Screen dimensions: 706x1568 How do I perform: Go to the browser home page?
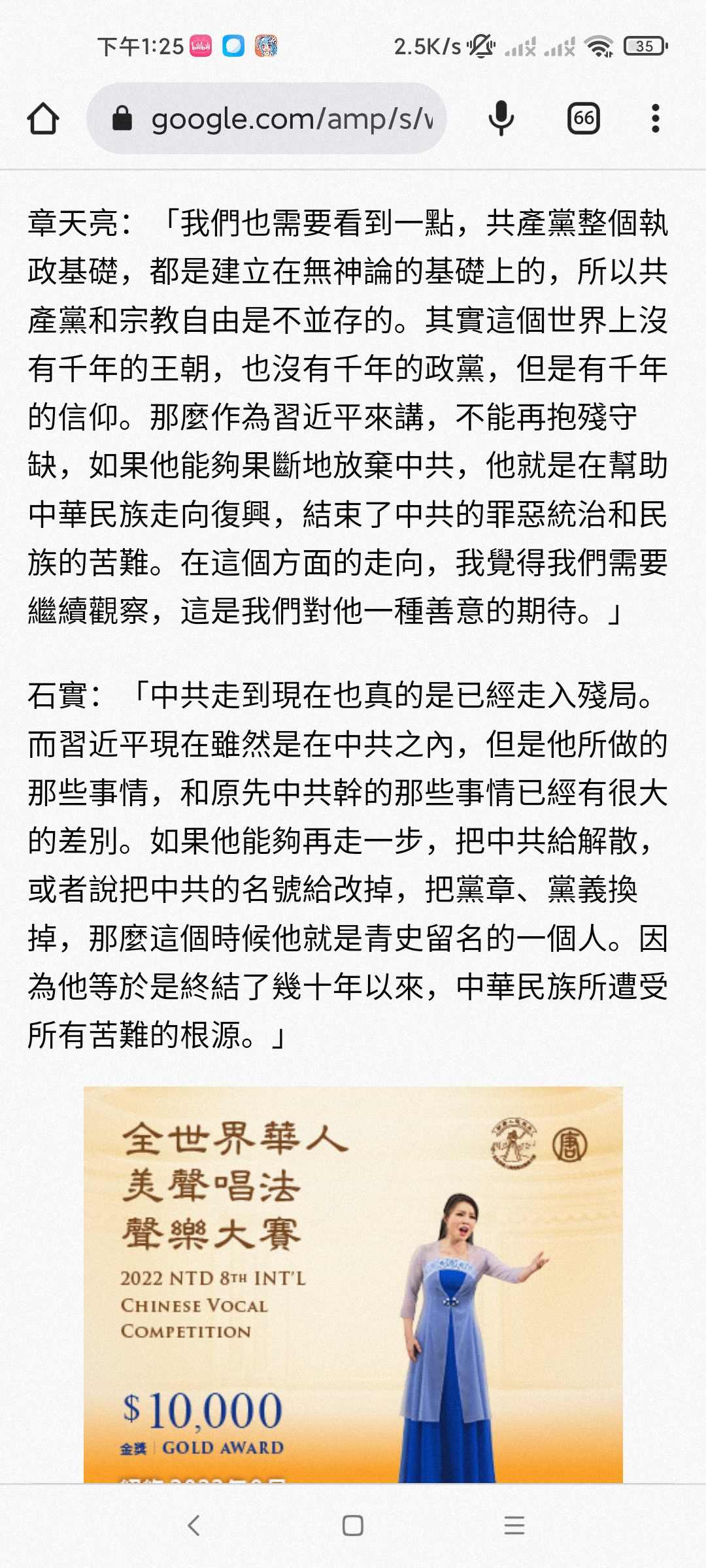pos(43,119)
